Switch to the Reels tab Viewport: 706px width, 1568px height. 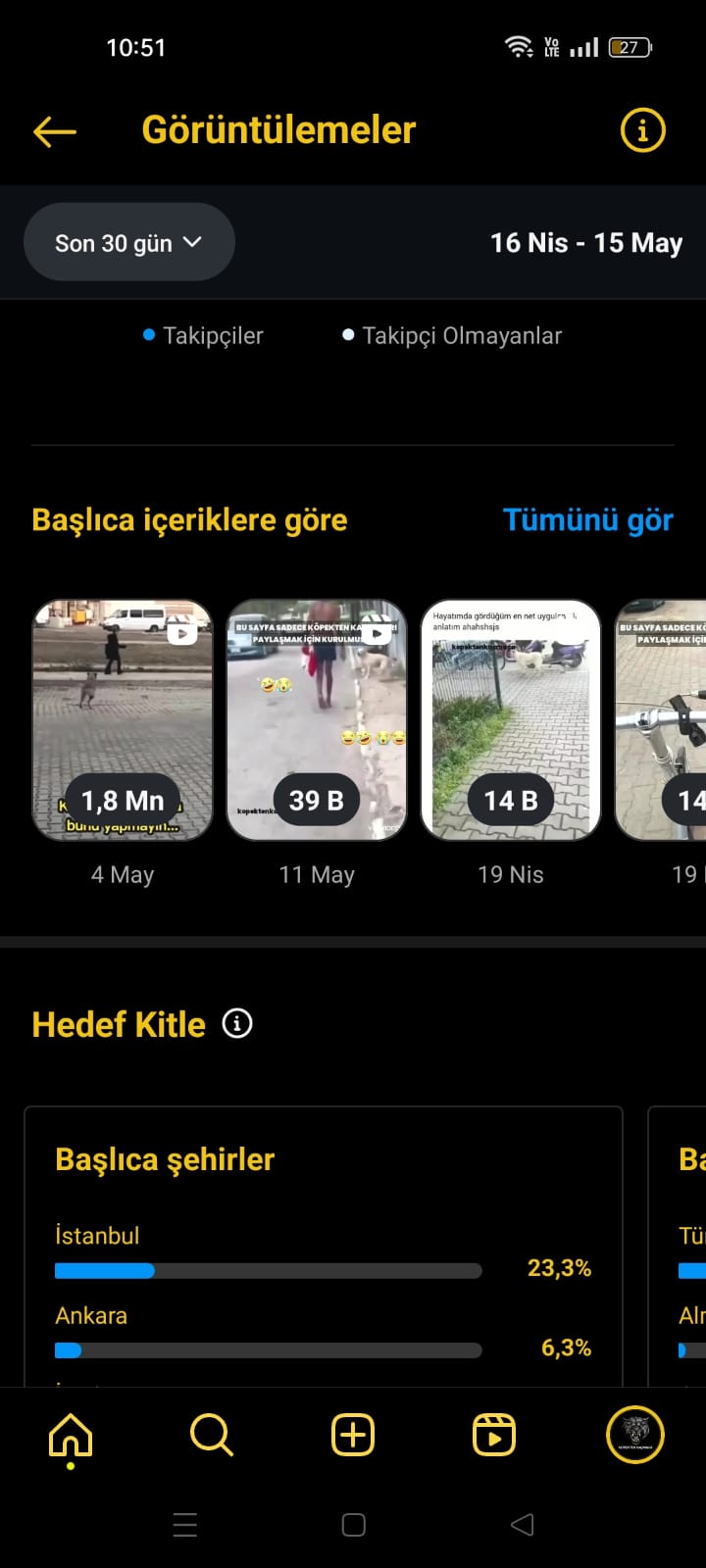pos(494,1436)
